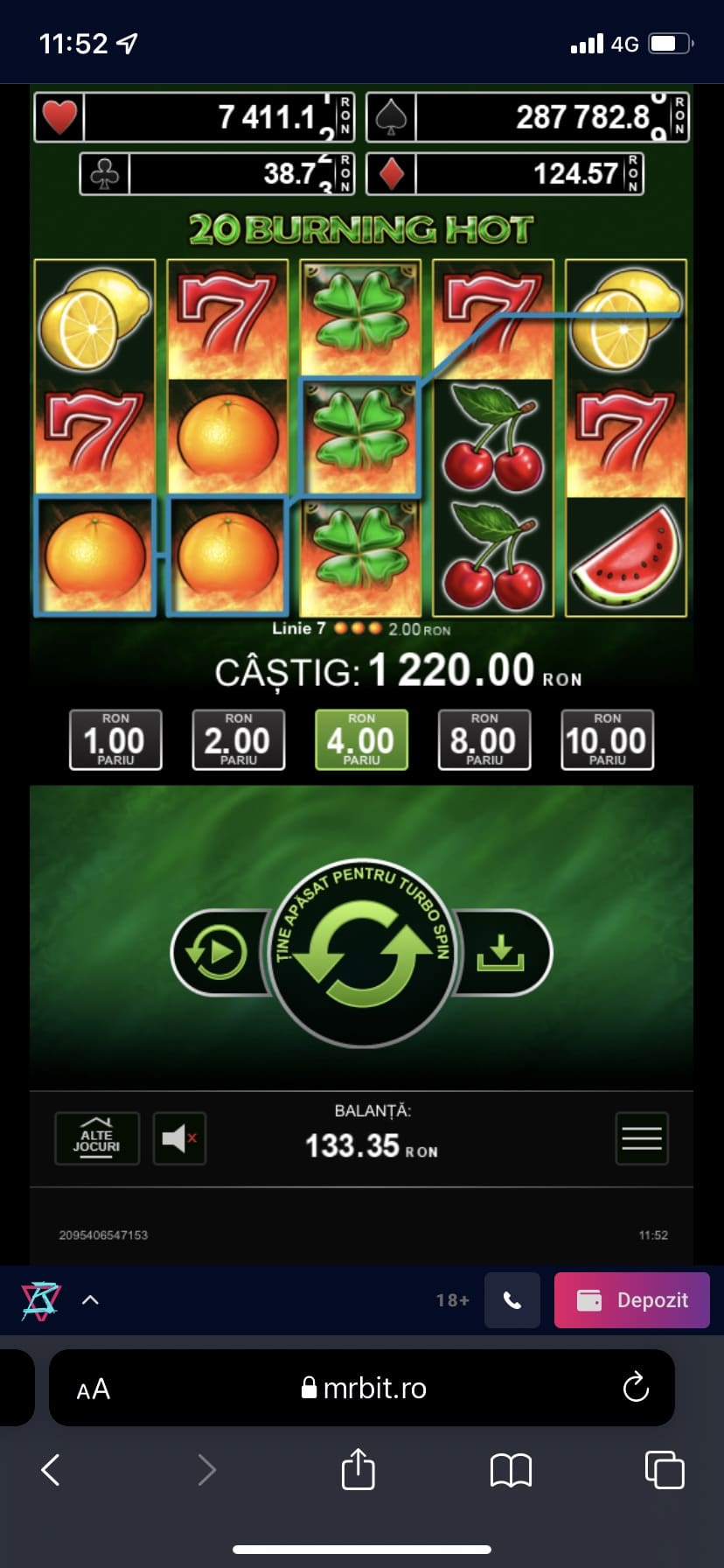Open the game hamburger menu
The image size is (724, 1568).
pyautogui.click(x=642, y=1138)
